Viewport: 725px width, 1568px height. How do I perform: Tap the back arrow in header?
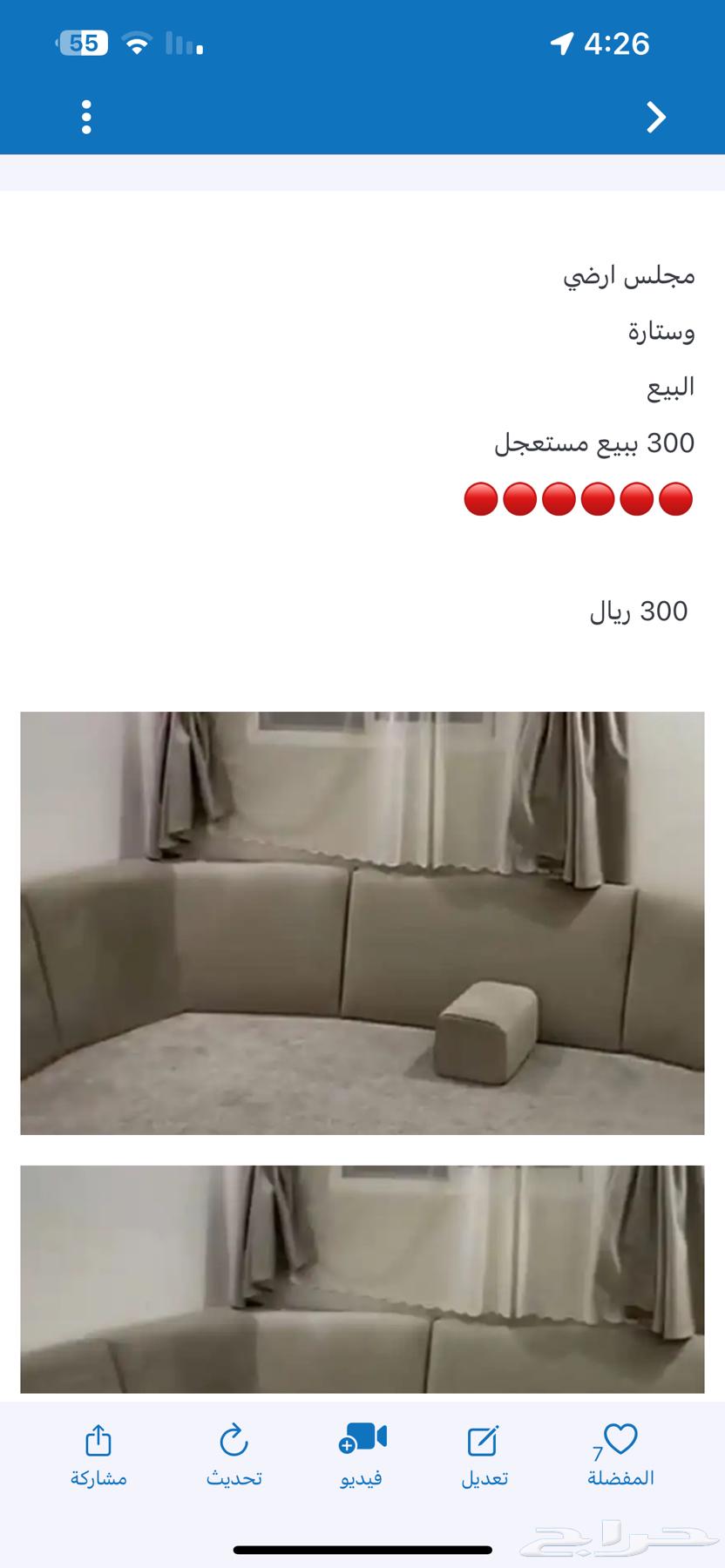click(x=655, y=117)
